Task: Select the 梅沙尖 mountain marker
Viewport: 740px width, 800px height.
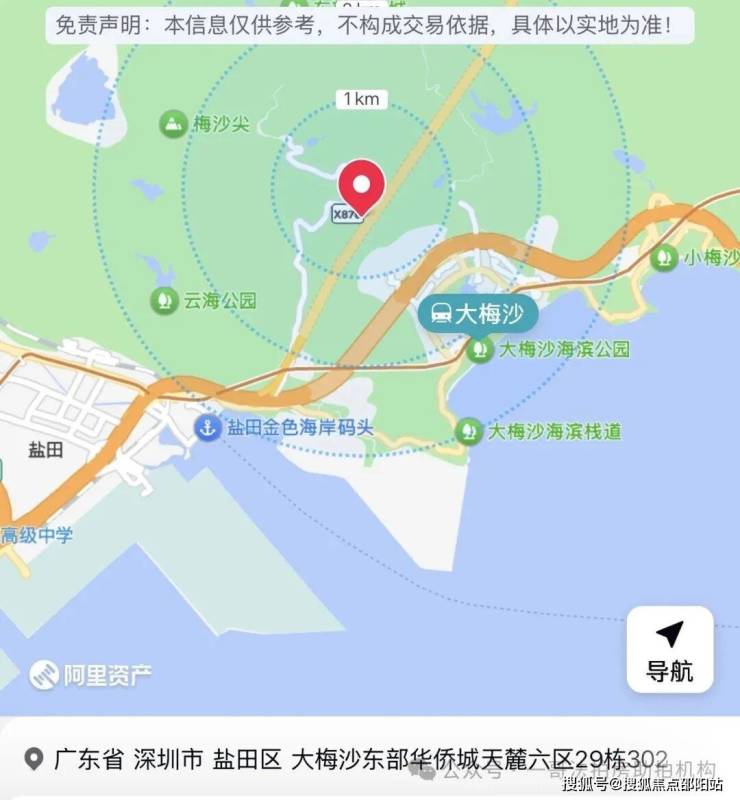Action: [x=173, y=124]
